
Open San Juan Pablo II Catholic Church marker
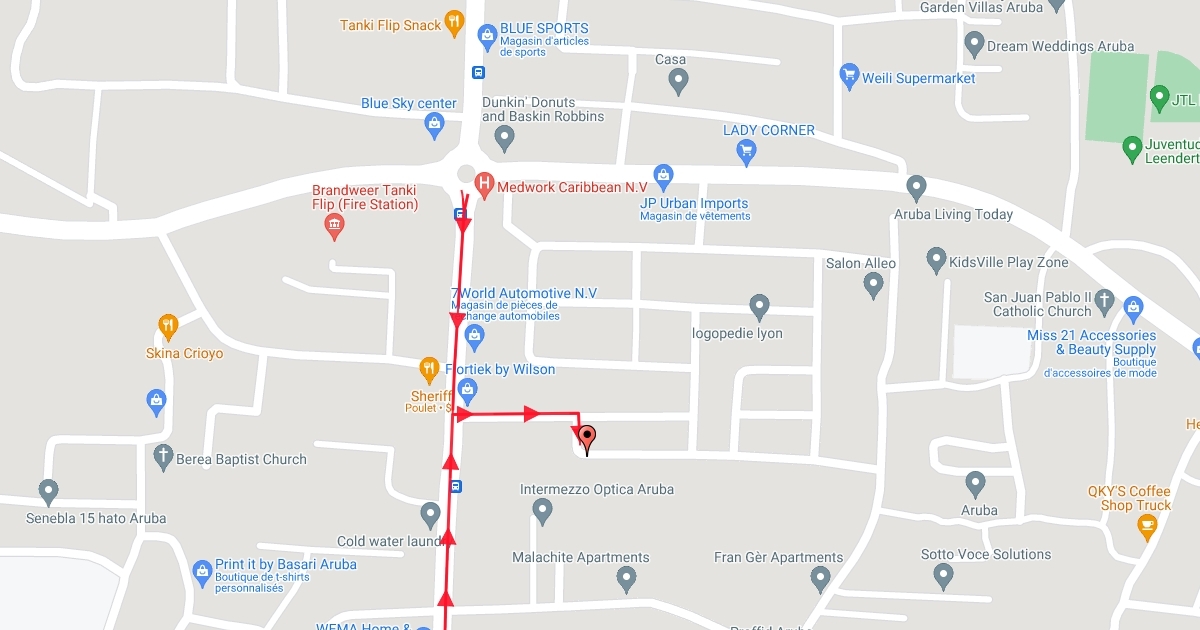[x=1104, y=300]
